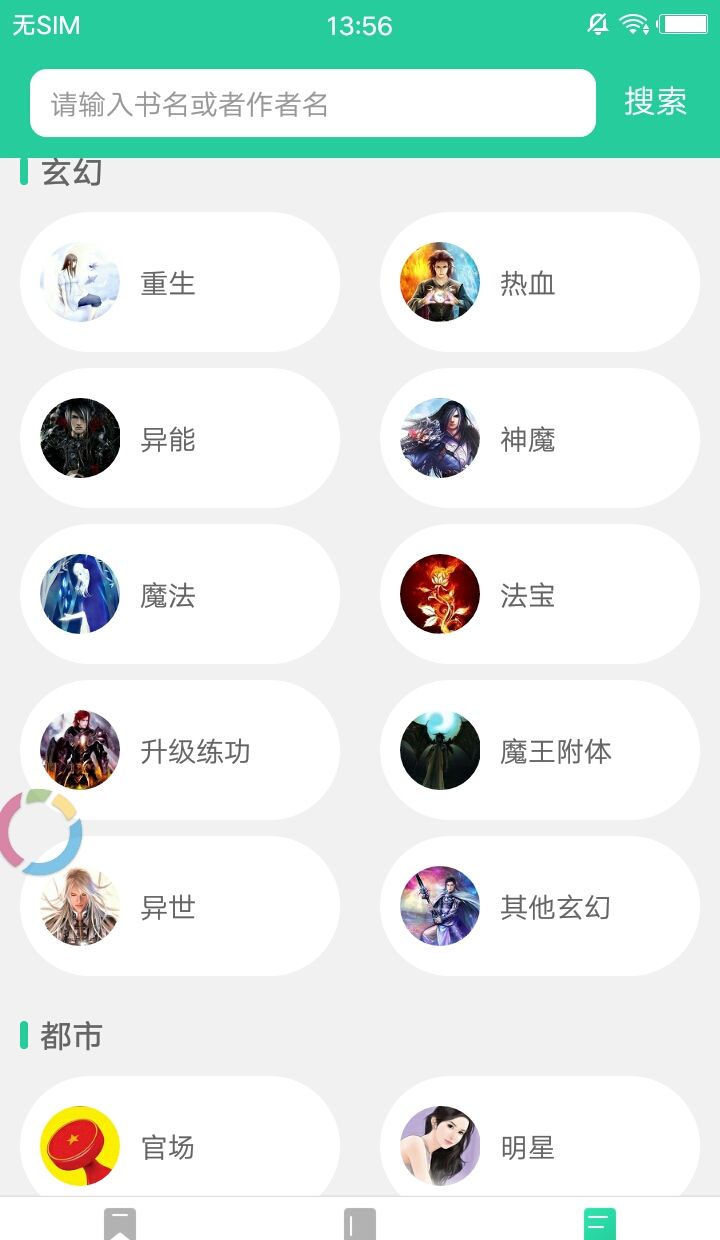This screenshot has width=720, height=1240.
Task: Click the 明星 avatar thumbnail
Action: tap(439, 1146)
